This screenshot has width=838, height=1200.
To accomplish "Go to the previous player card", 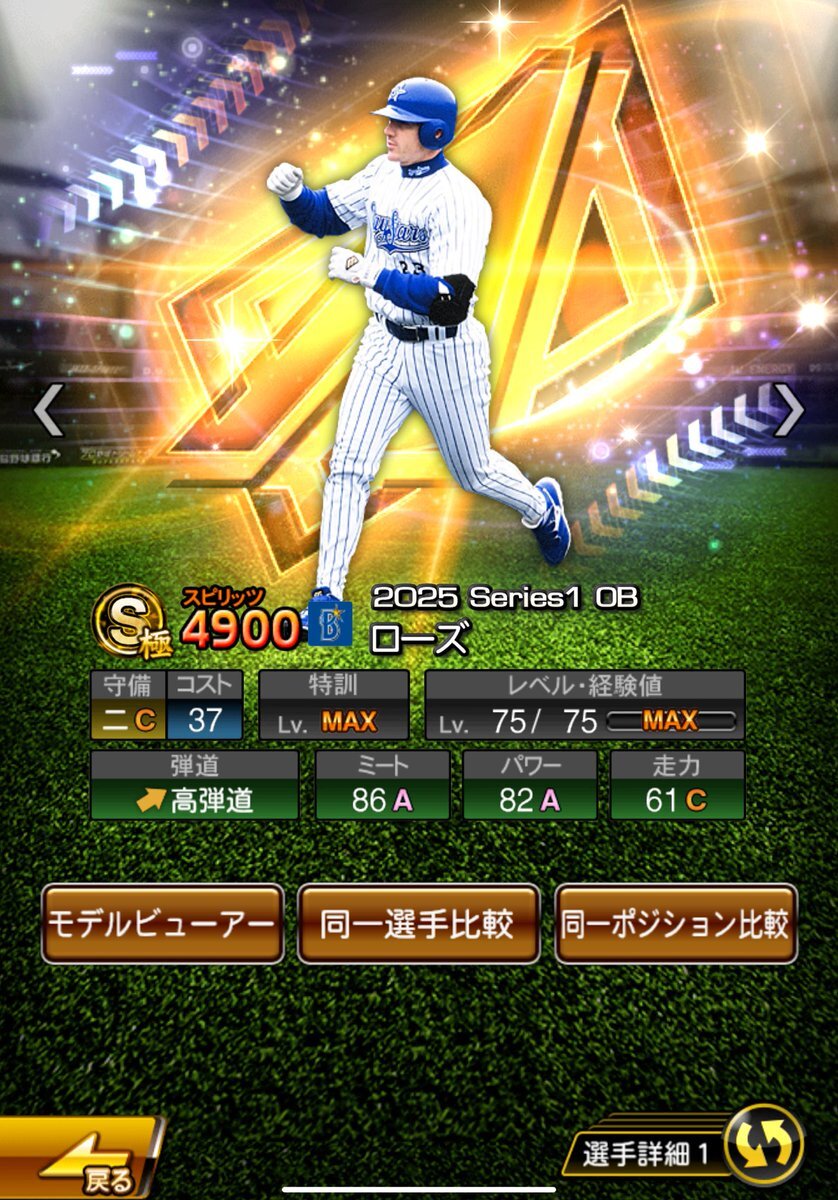I will pos(48,409).
